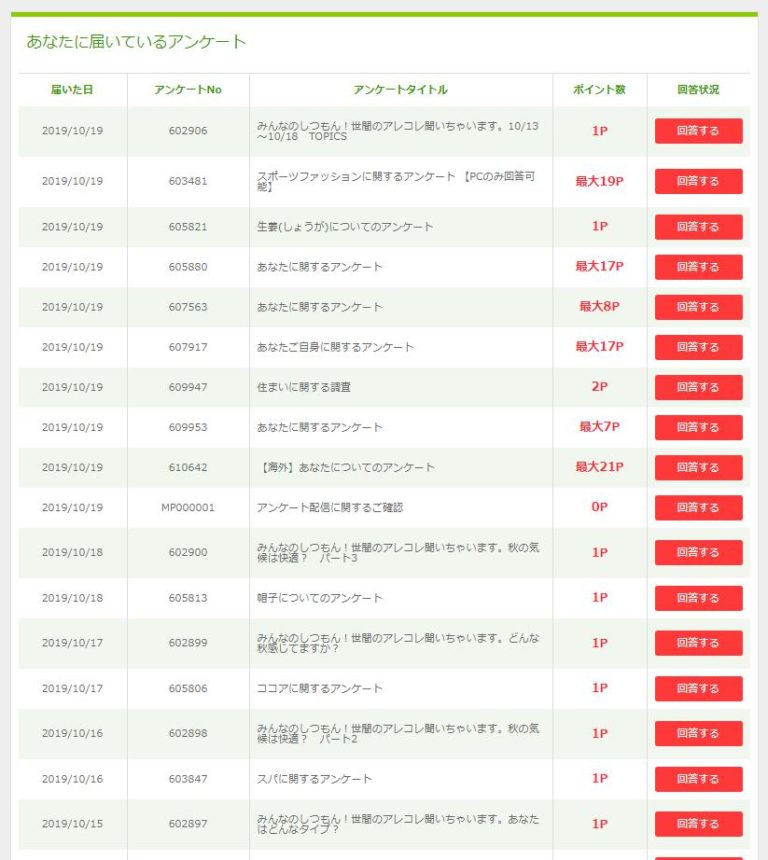Begin the cocoa survey 605806

click(x=698, y=688)
